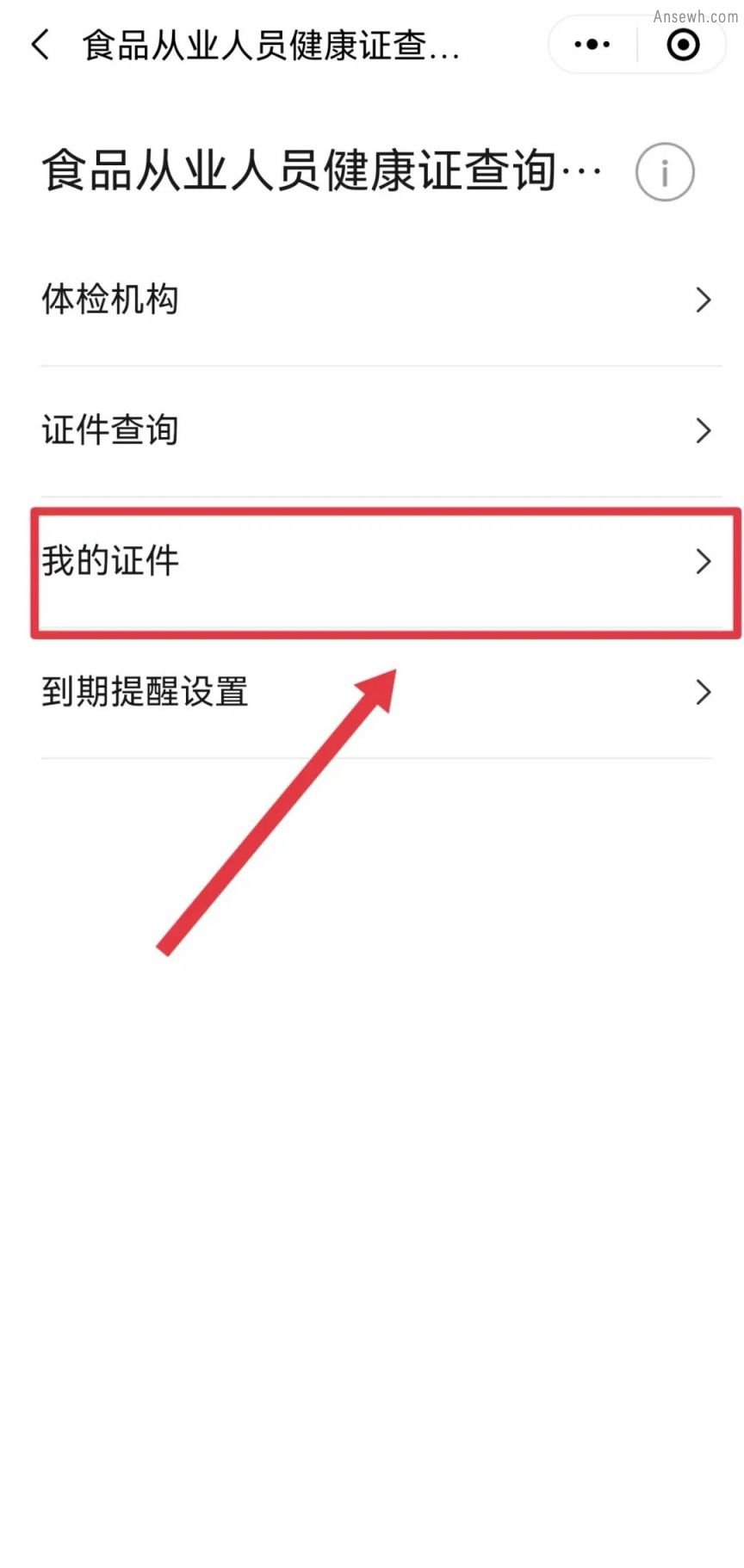This screenshot has width=744, height=1568.
Task: Go back using the top-left arrow
Action: pyautogui.click(x=40, y=45)
